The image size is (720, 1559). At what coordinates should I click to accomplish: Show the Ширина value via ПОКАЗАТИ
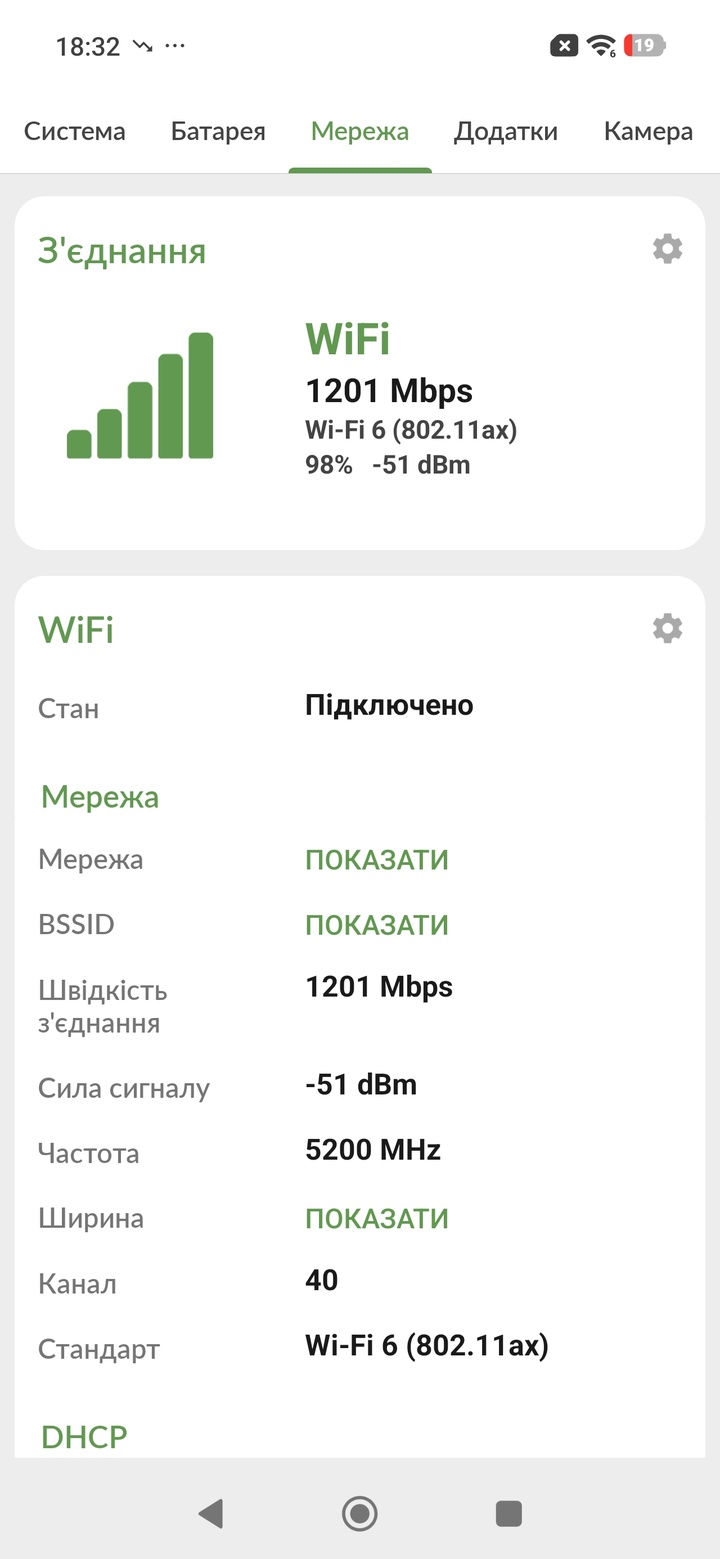[377, 1219]
